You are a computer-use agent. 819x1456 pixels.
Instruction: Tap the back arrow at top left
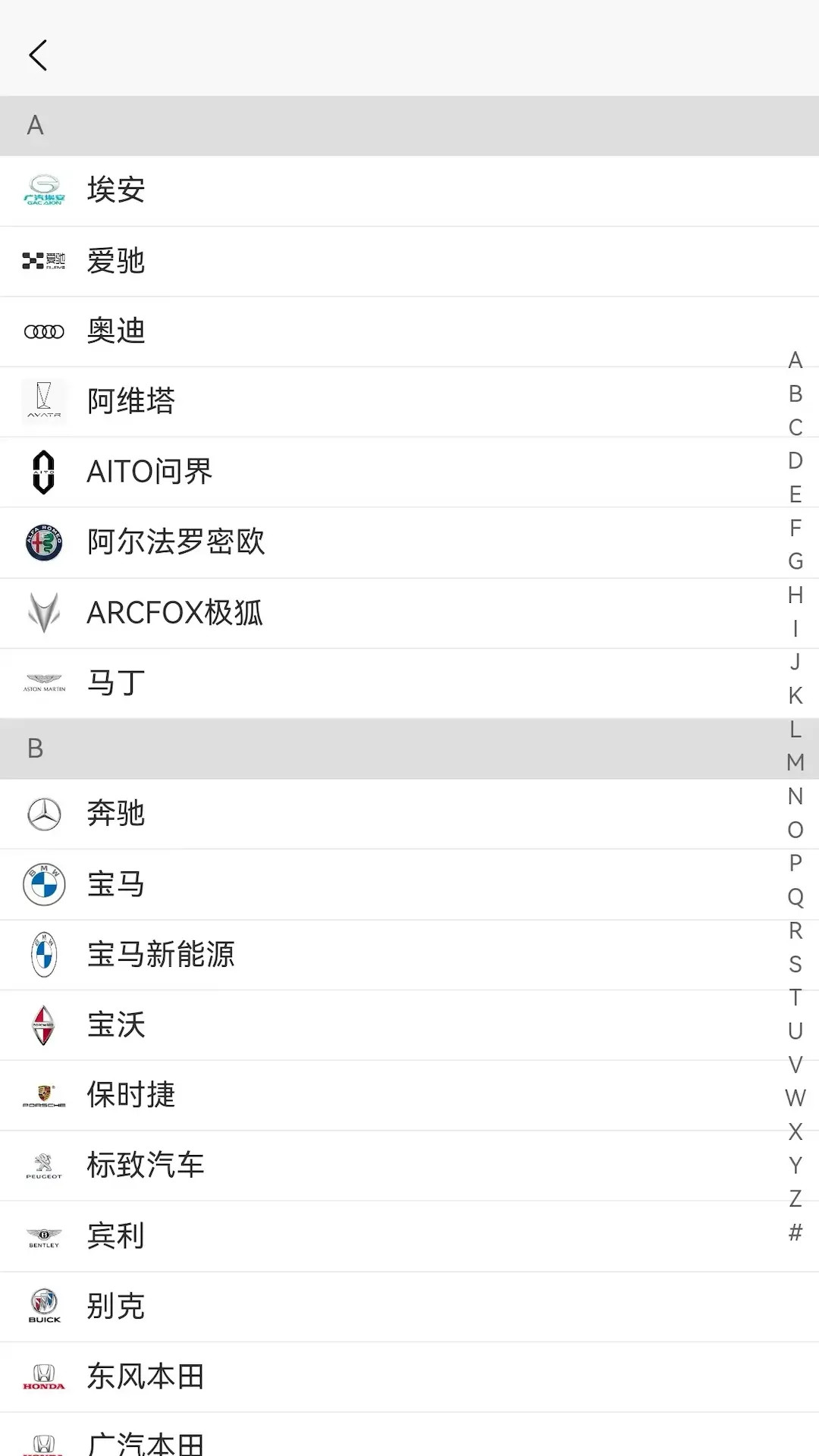[39, 54]
